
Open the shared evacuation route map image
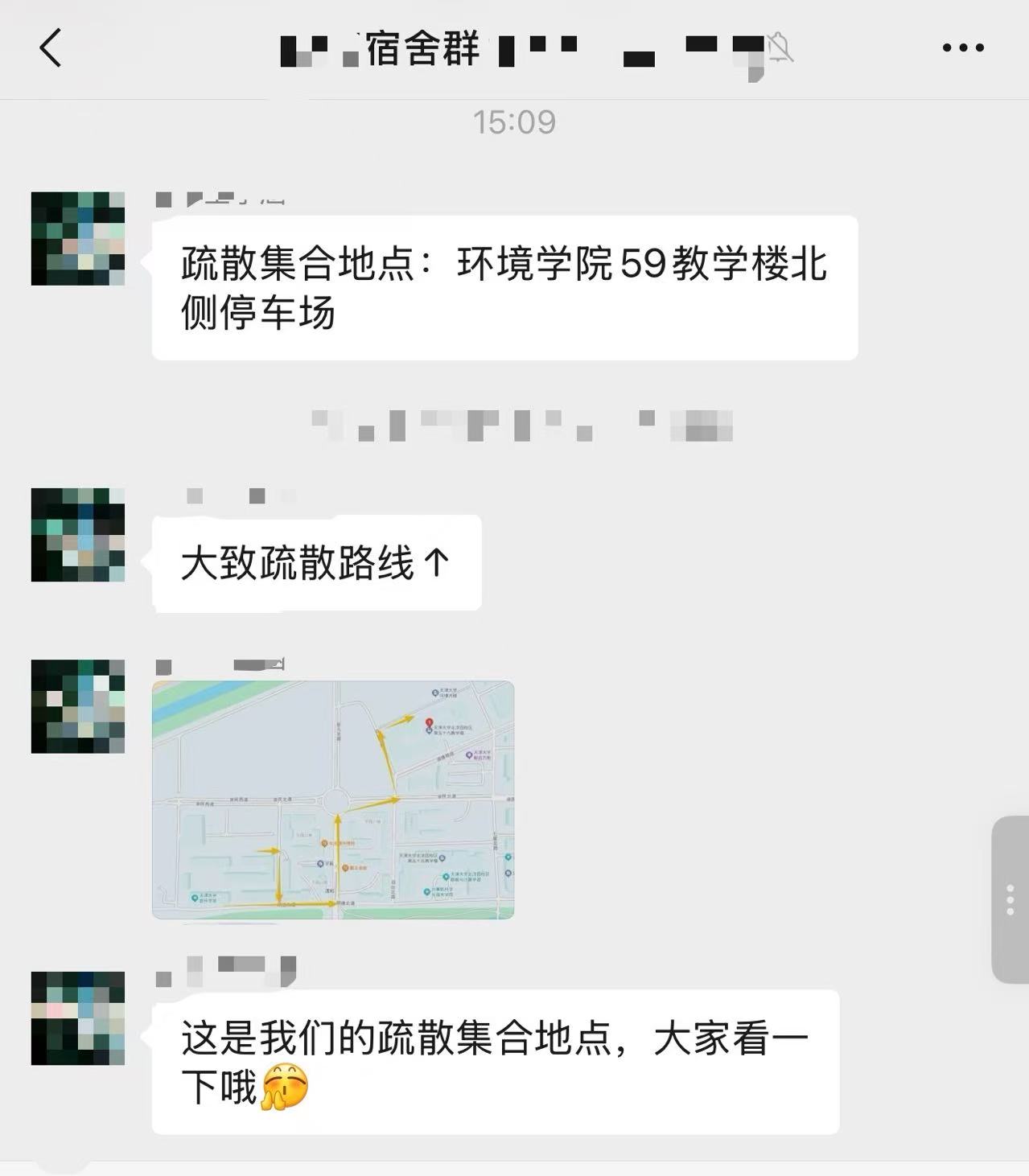333,800
